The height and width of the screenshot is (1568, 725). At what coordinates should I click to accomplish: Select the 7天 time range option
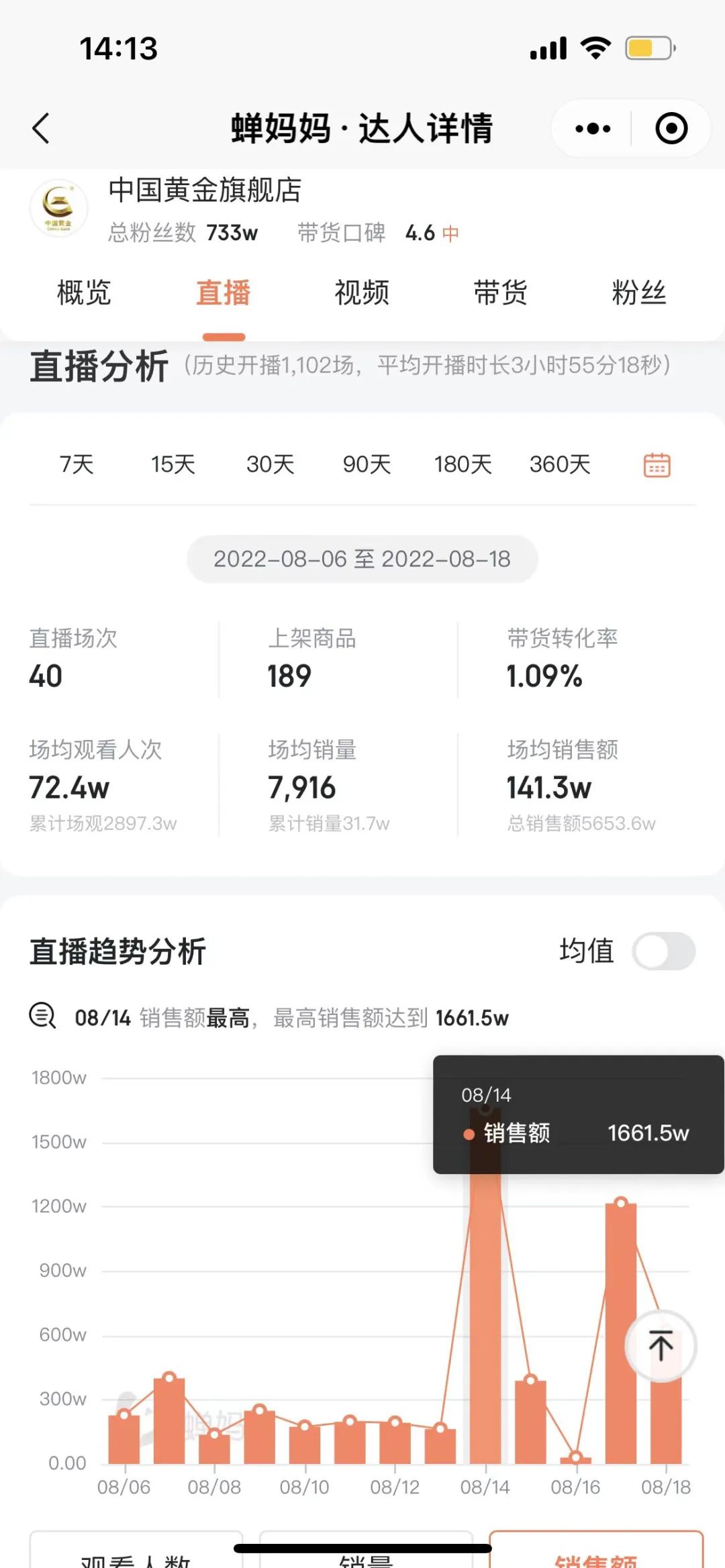[x=76, y=464]
